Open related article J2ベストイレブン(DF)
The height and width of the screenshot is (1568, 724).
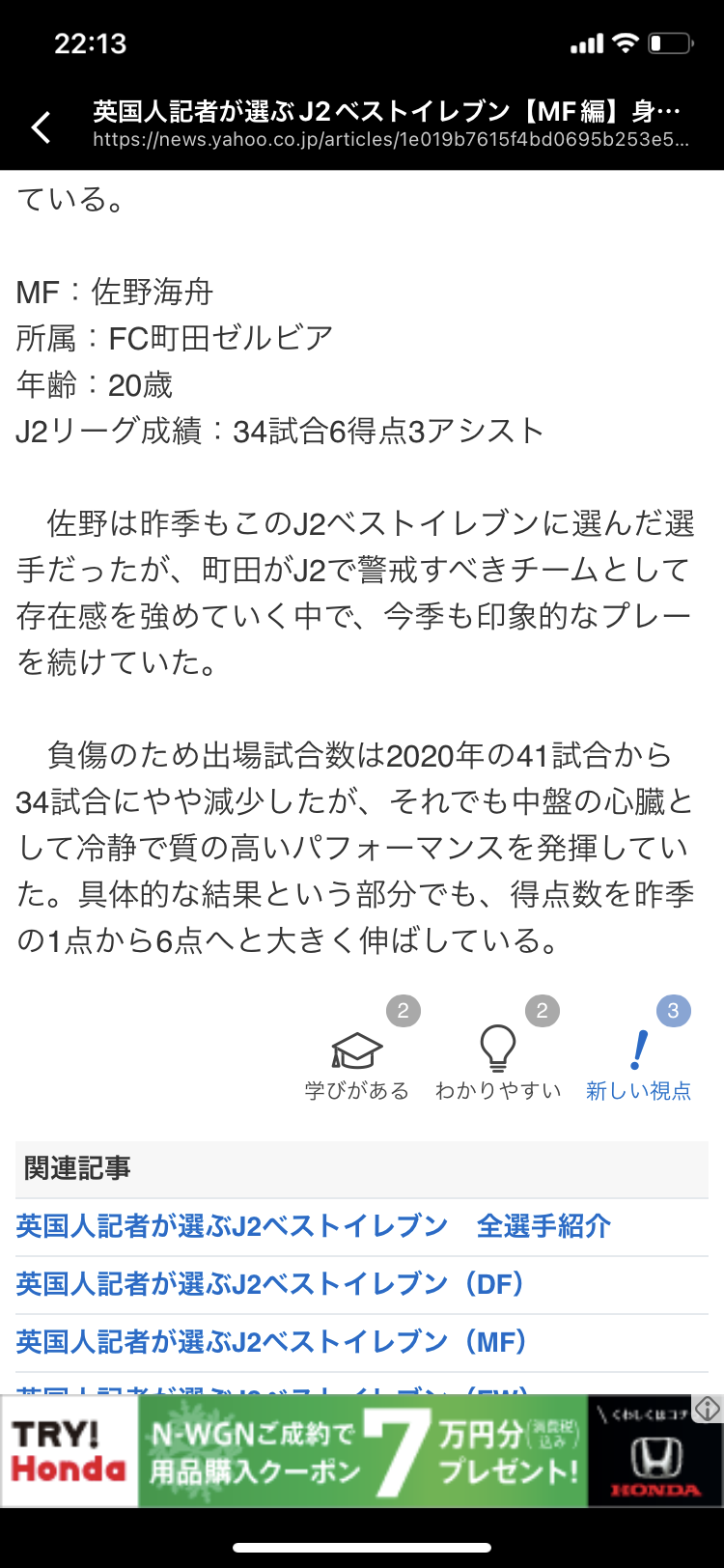coord(270,1284)
